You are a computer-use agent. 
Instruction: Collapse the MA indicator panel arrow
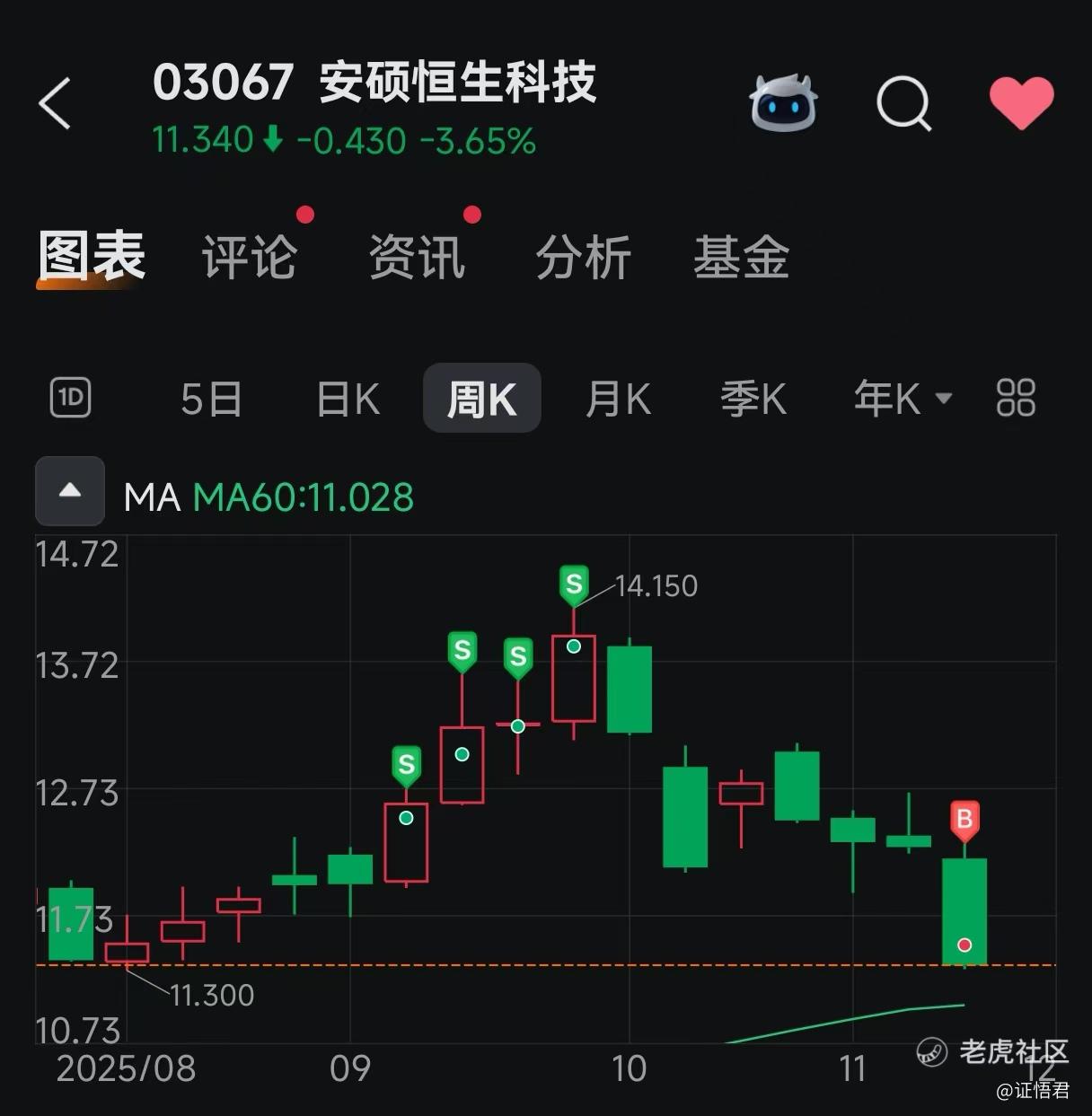pyautogui.click(x=70, y=491)
